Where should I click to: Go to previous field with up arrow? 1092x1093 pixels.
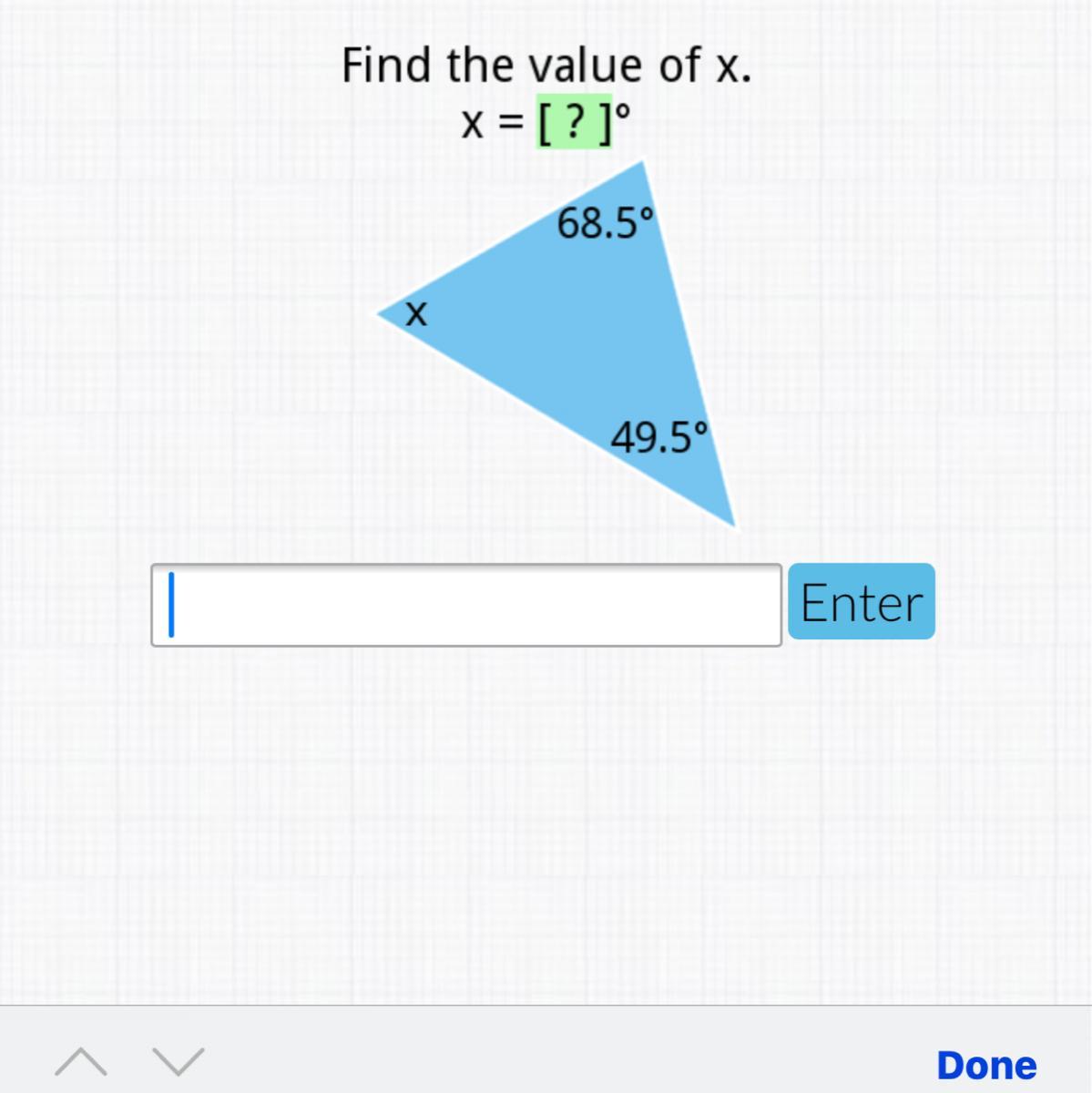tap(80, 1061)
